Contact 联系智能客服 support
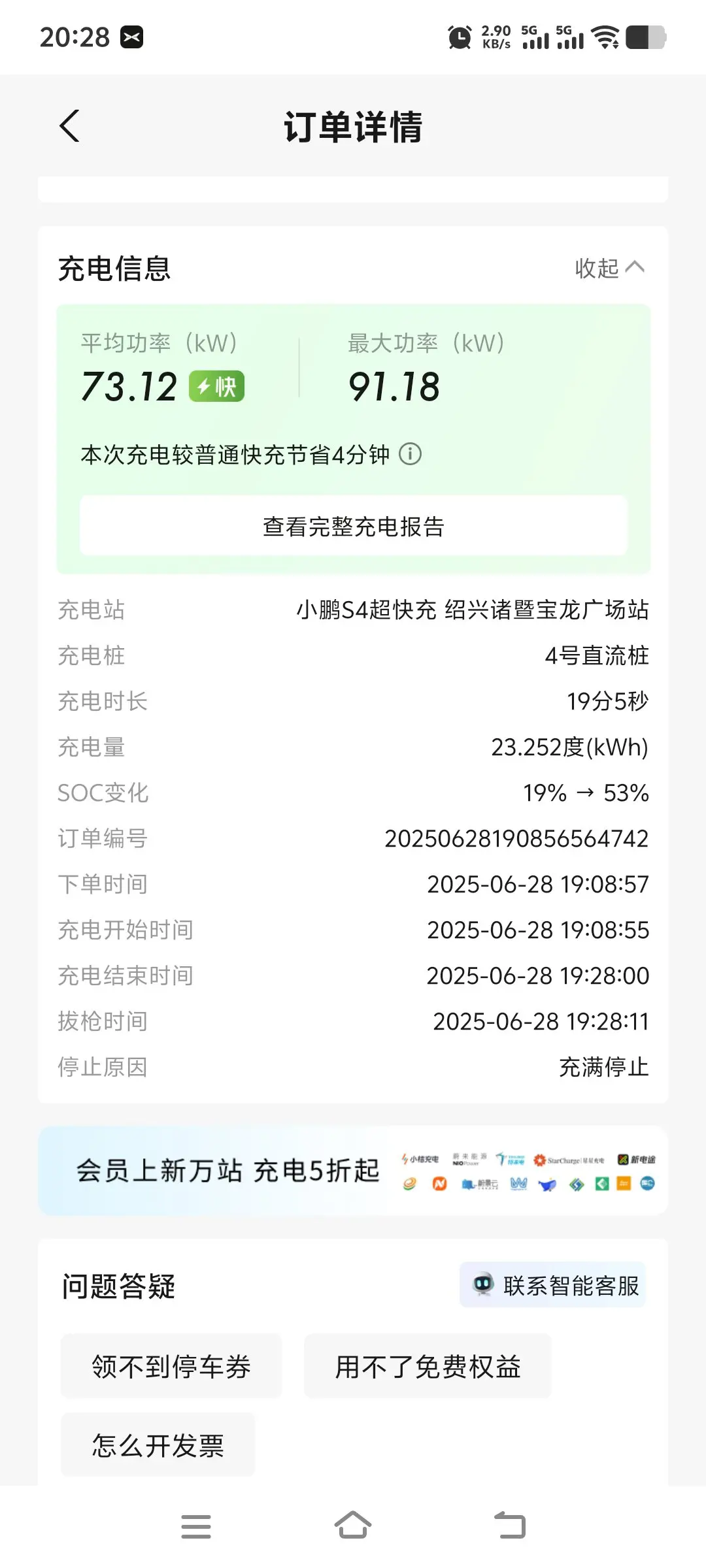 (x=553, y=1285)
